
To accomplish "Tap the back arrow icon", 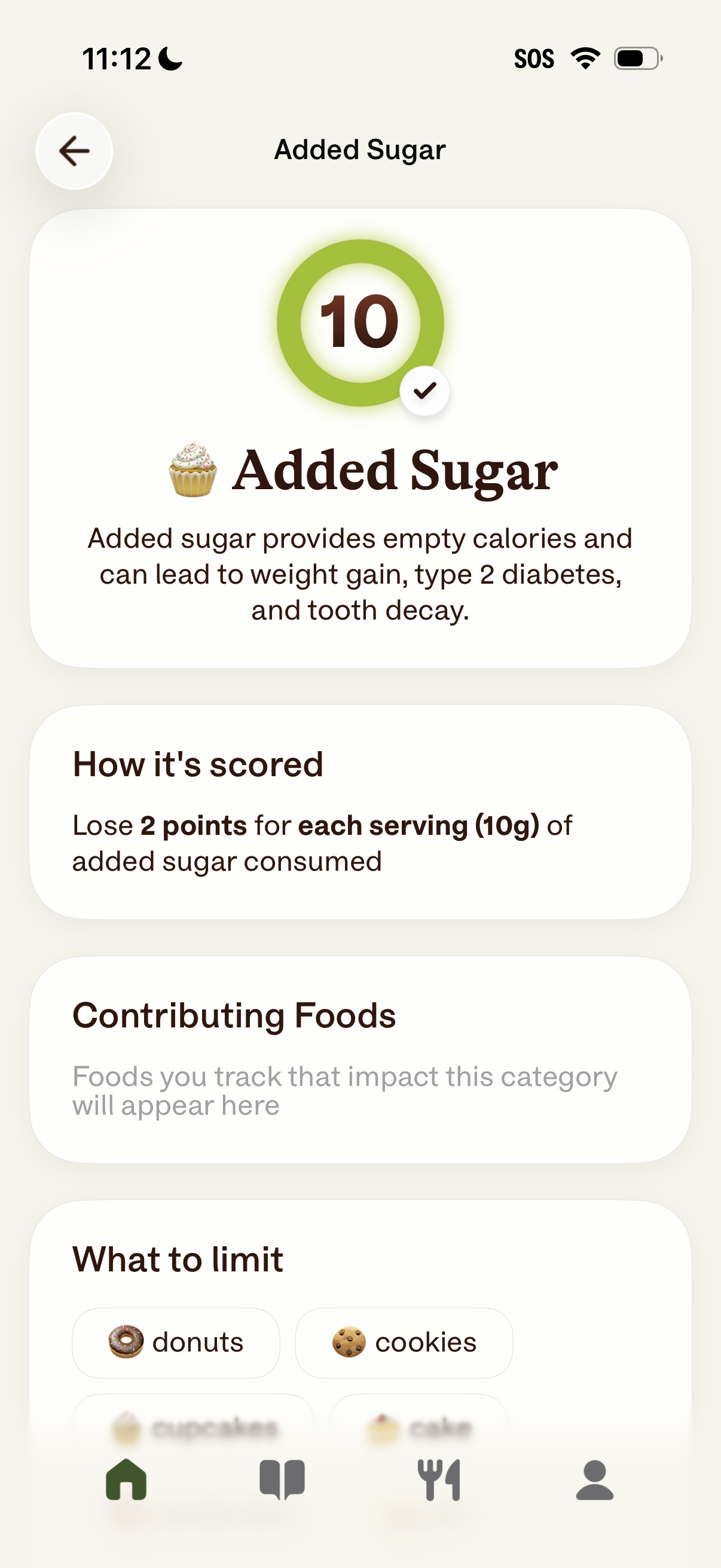I will click(x=73, y=151).
